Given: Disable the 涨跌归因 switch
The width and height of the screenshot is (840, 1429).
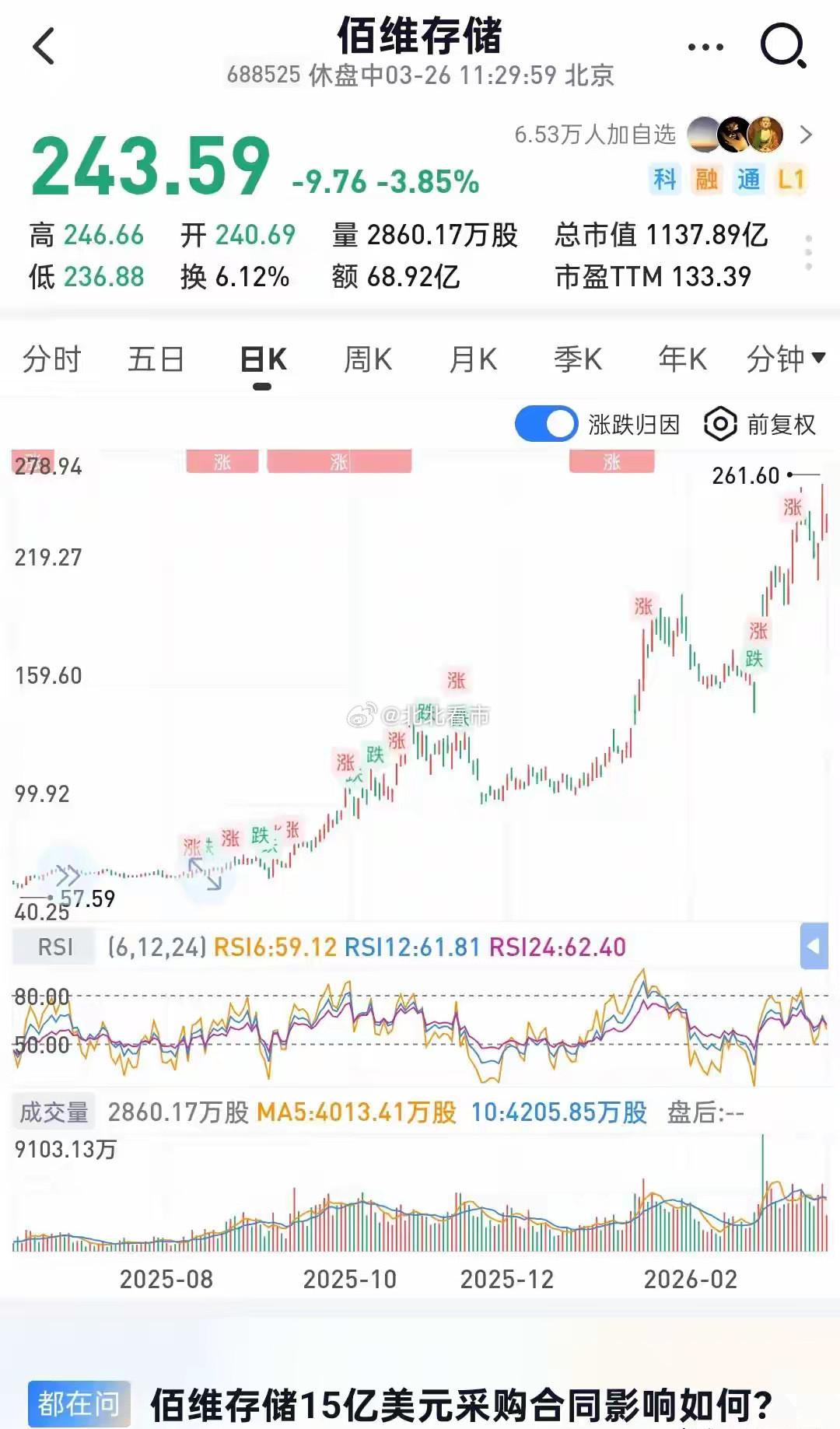Looking at the screenshot, I should 547,424.
